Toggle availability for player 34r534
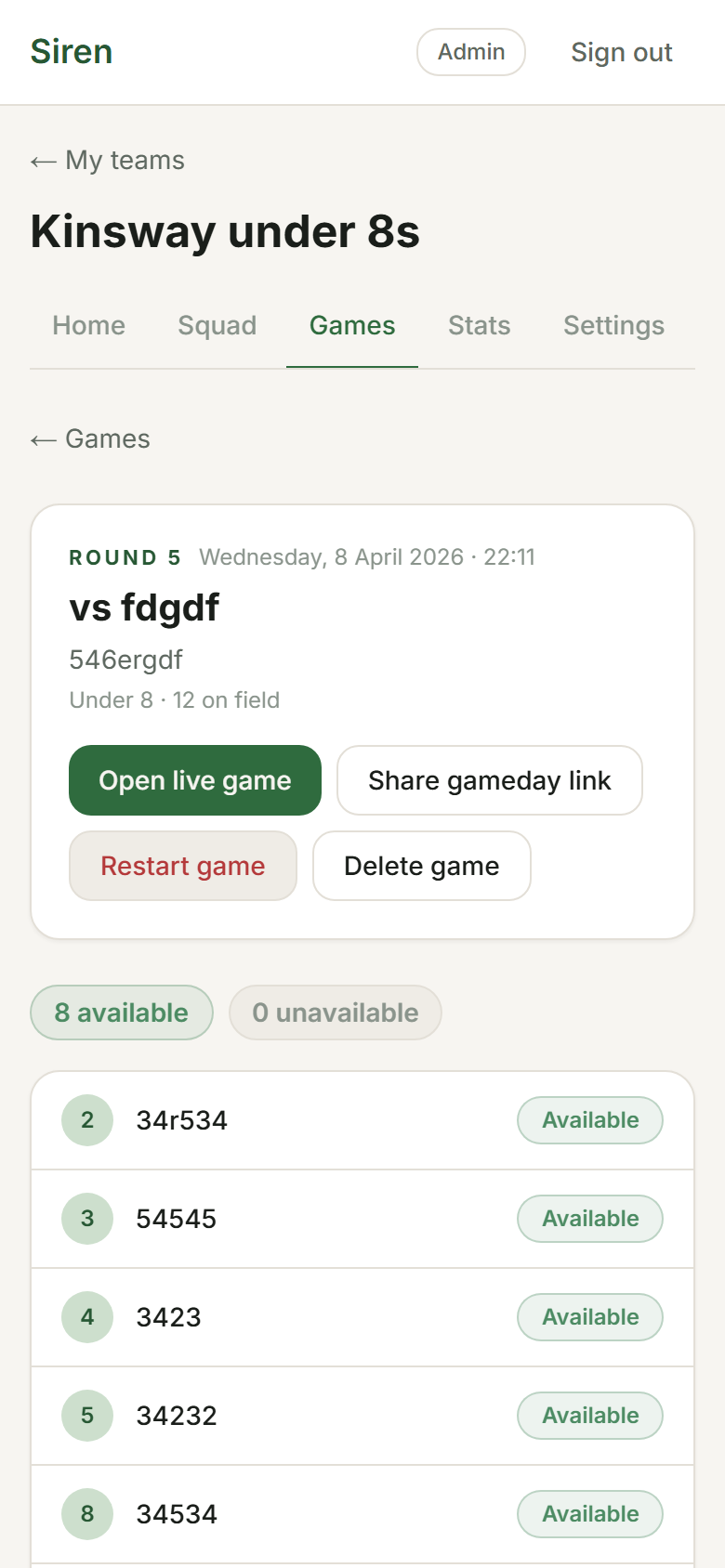The image size is (725, 1568). point(590,1120)
